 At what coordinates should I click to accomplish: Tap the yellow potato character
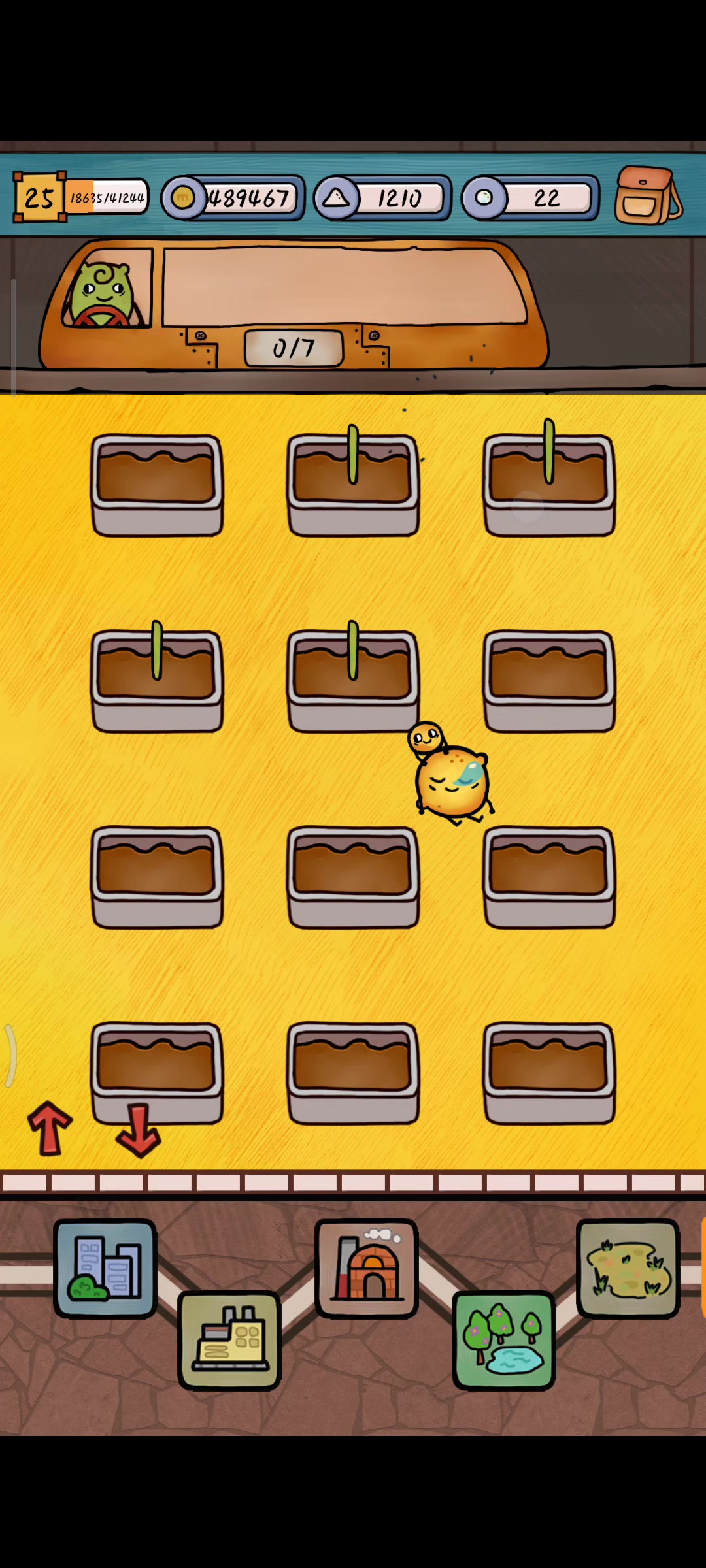[x=451, y=777]
